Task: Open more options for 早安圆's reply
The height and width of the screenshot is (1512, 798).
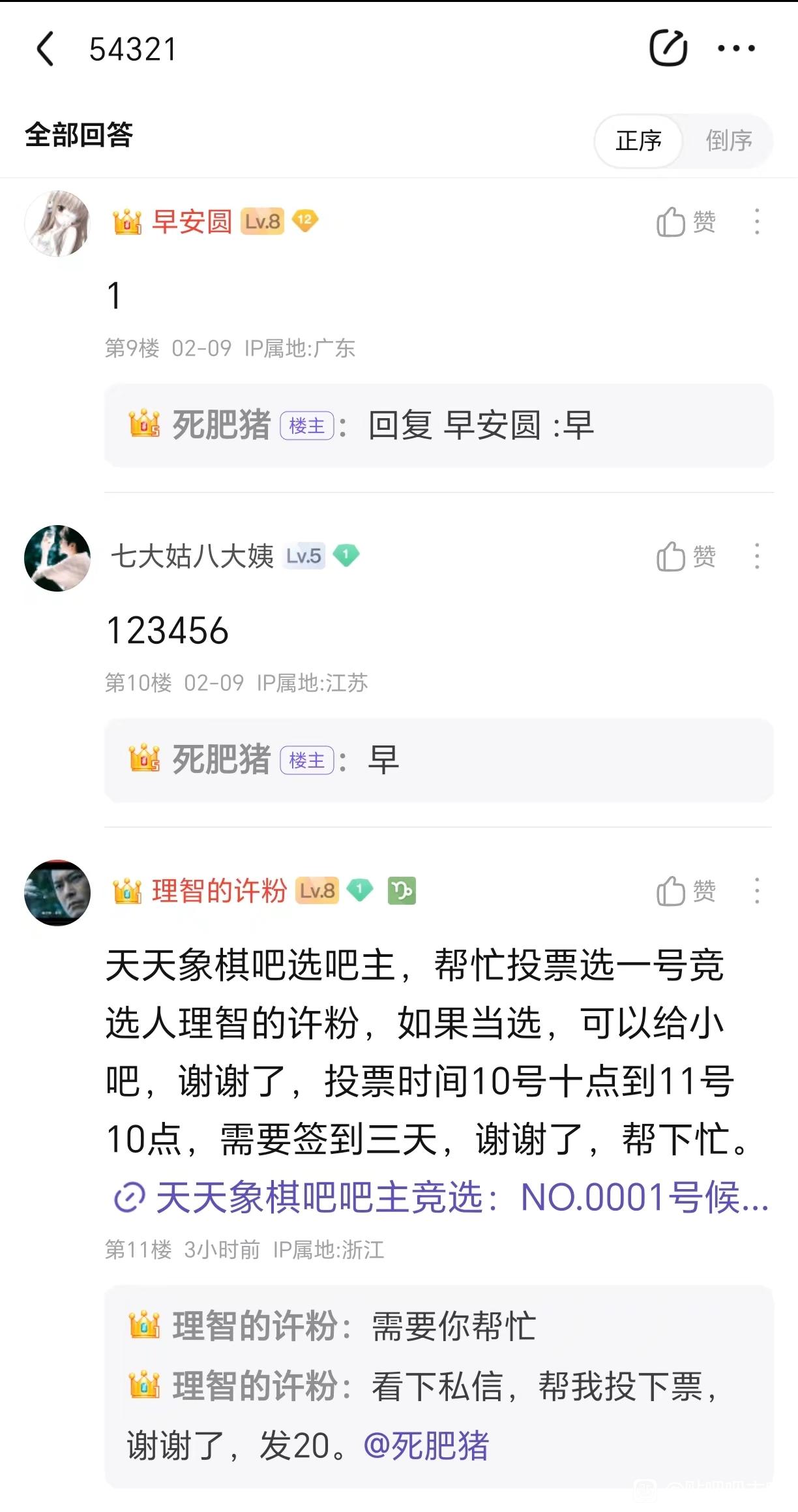Action: pyautogui.click(x=757, y=222)
